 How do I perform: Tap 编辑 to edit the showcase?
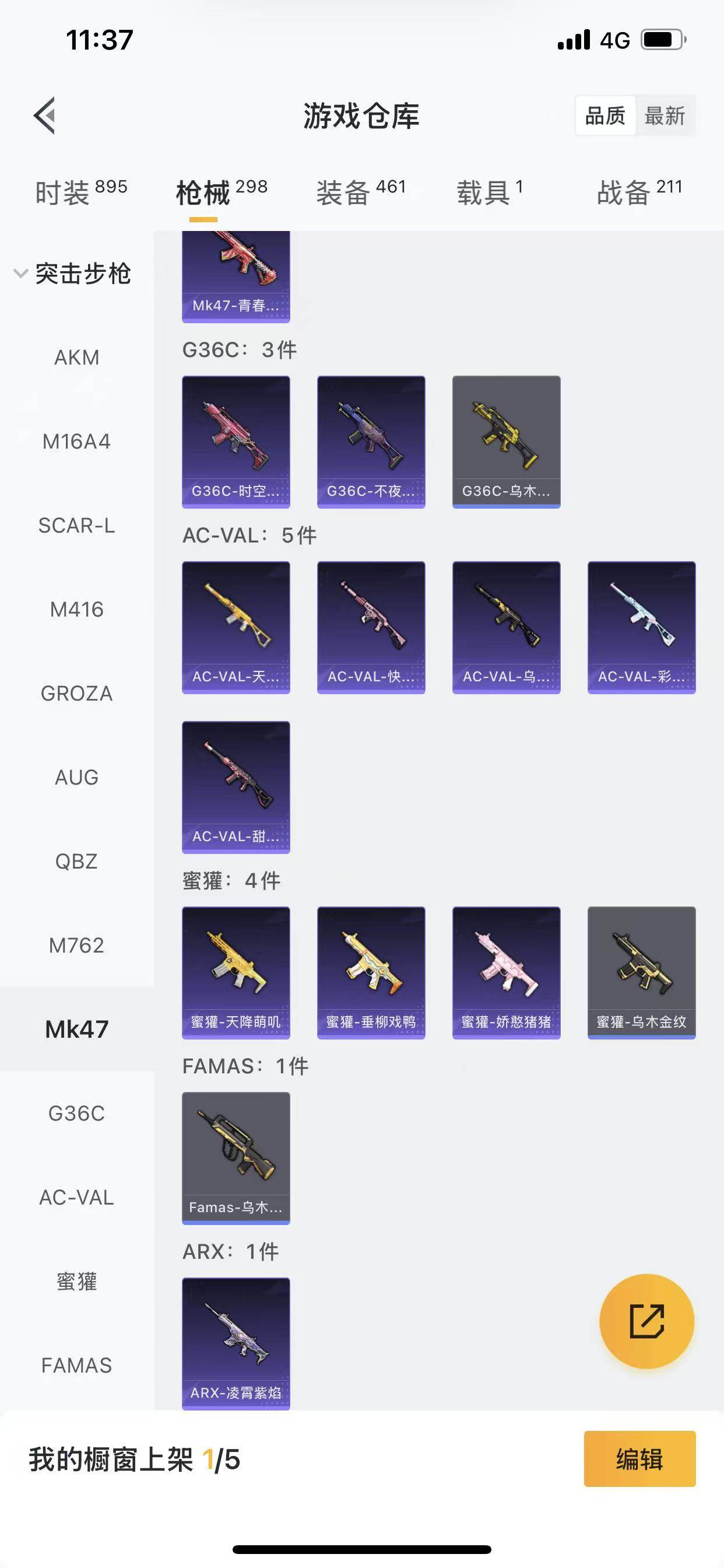click(x=639, y=1459)
